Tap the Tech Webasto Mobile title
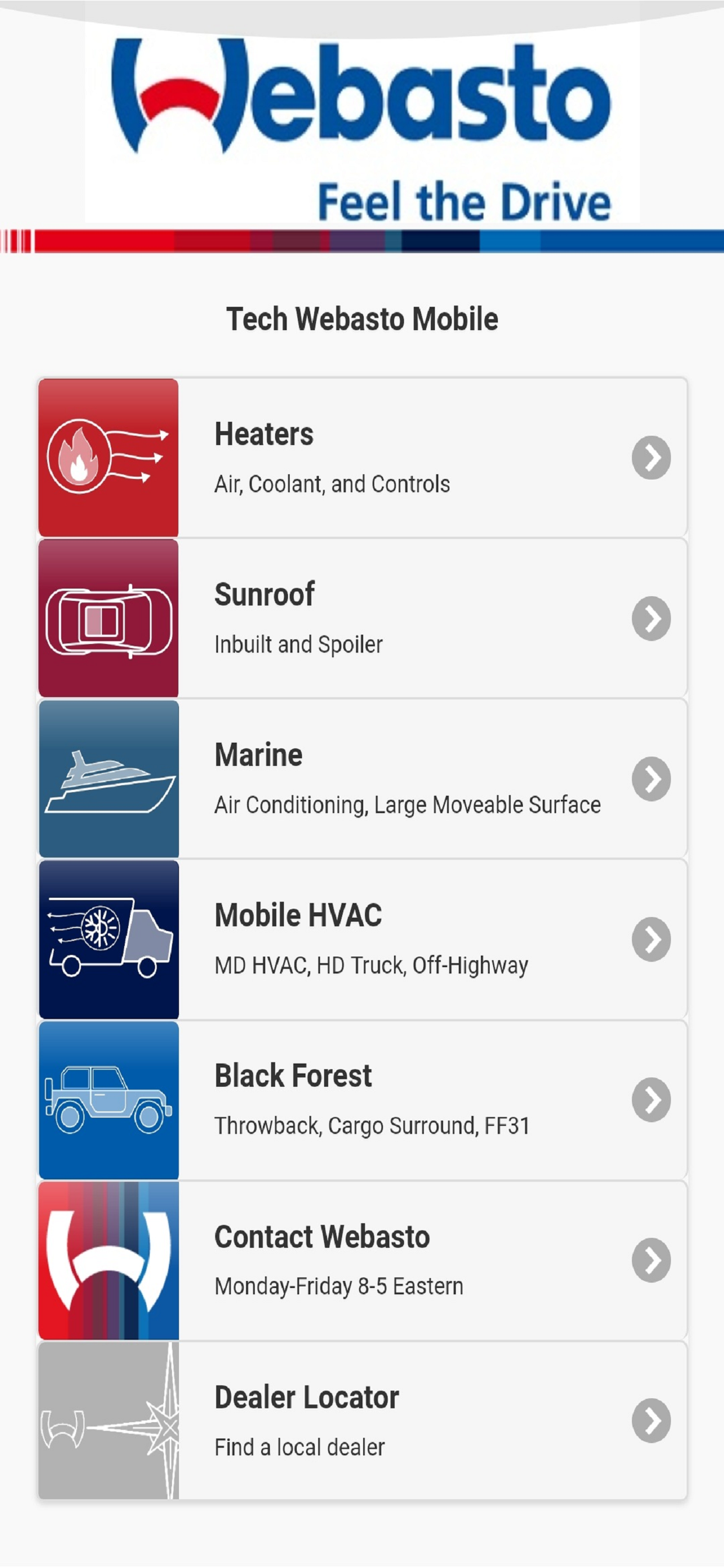The height and width of the screenshot is (1568, 724). (x=362, y=318)
